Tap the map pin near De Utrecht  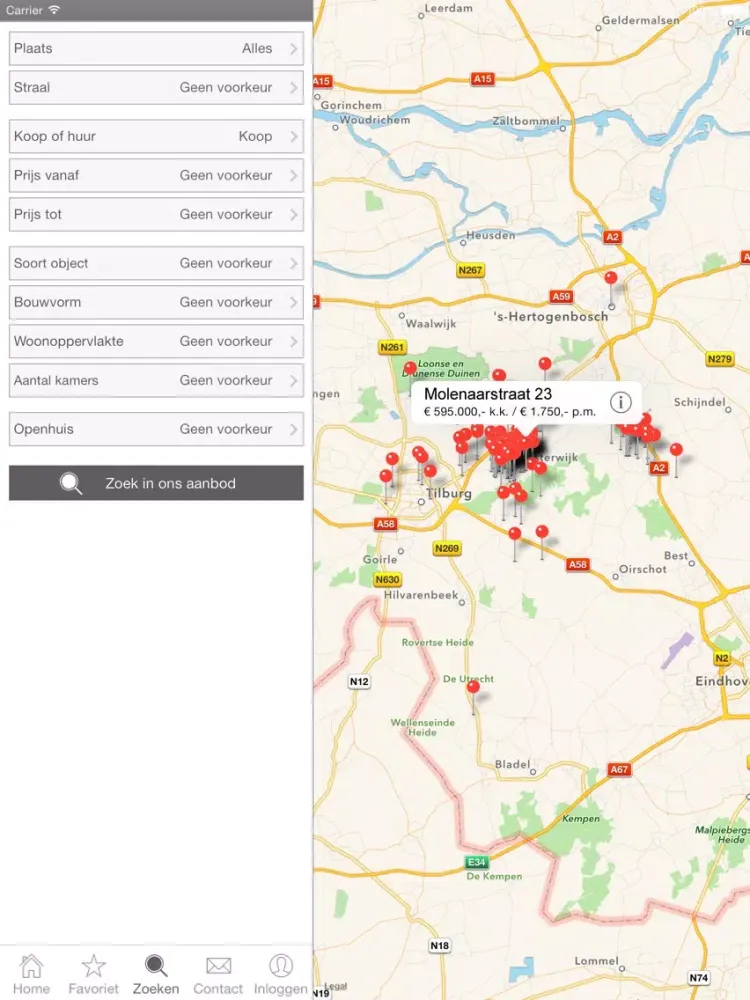point(474,687)
